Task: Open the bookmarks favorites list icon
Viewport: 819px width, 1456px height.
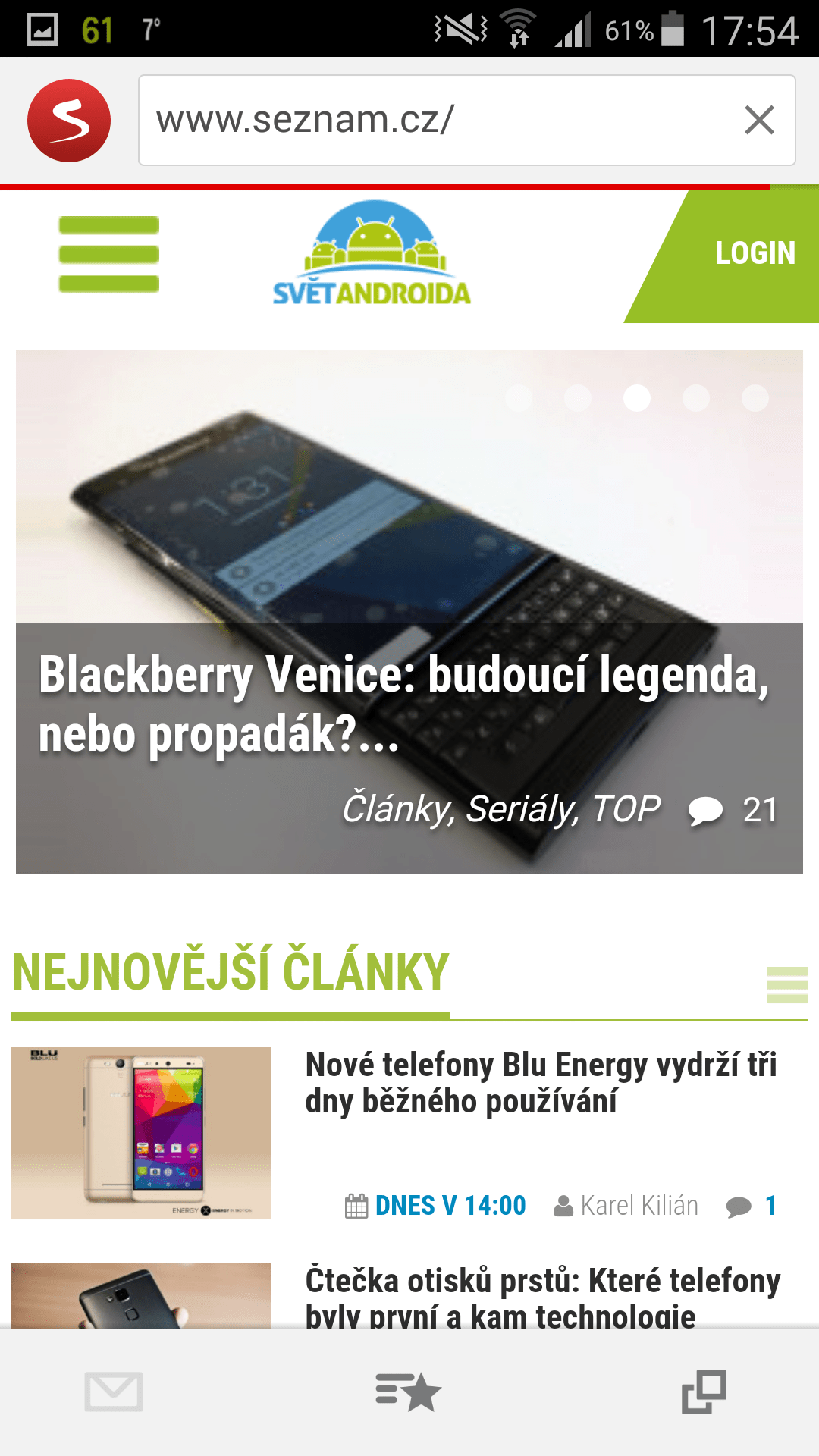Action: 409,1392
